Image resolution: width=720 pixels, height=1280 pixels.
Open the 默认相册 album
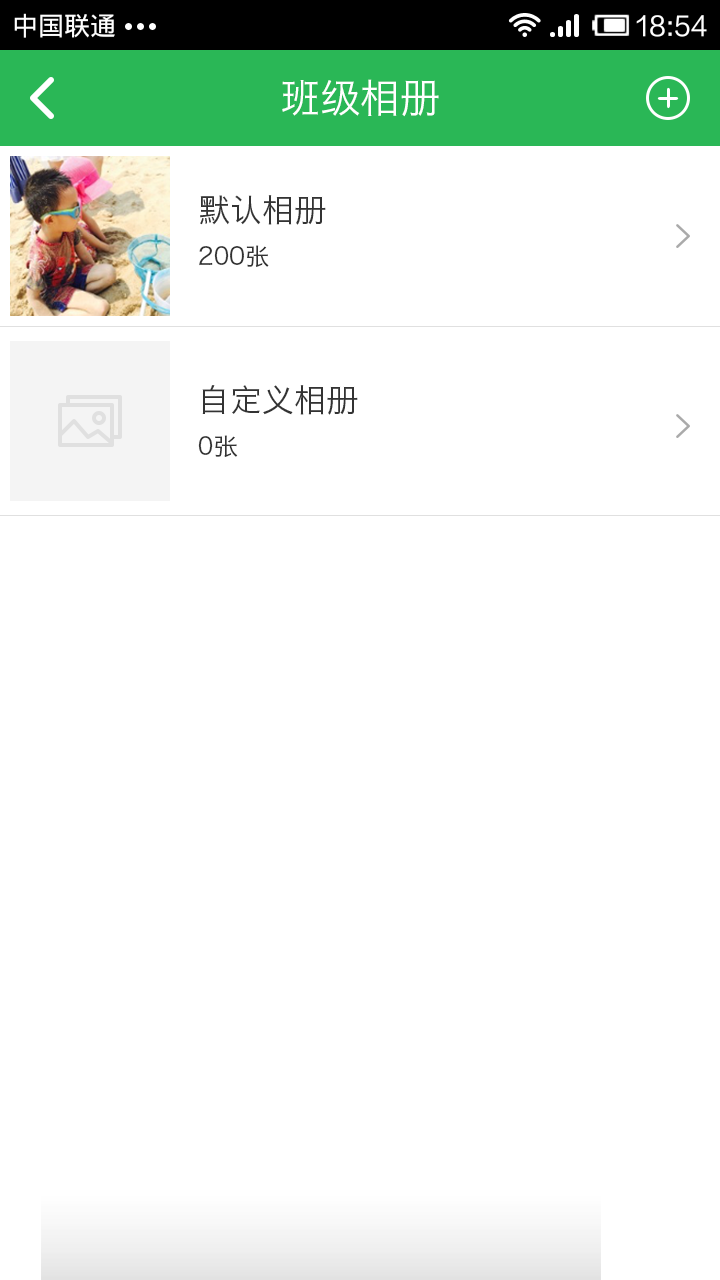click(360, 236)
